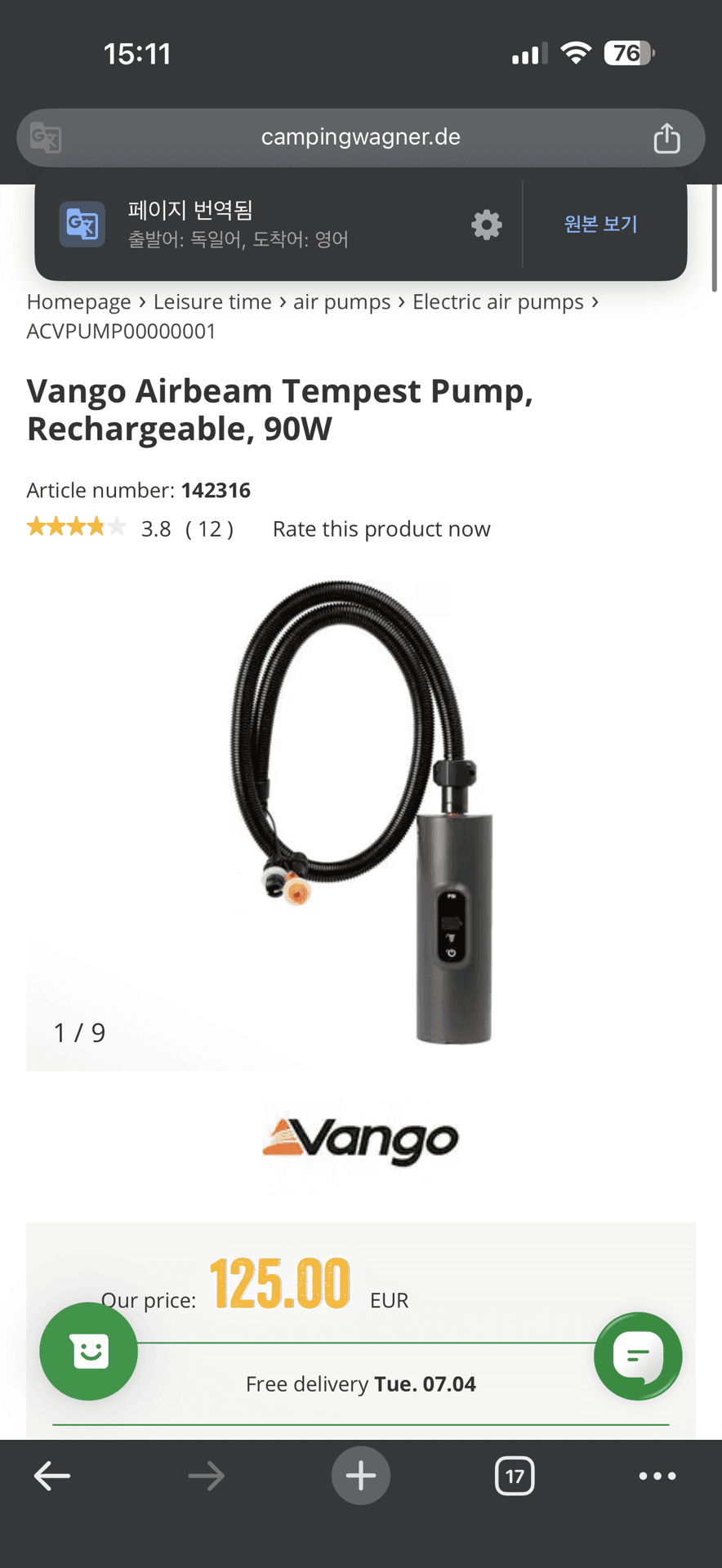Share this page via the share icon

[666, 138]
